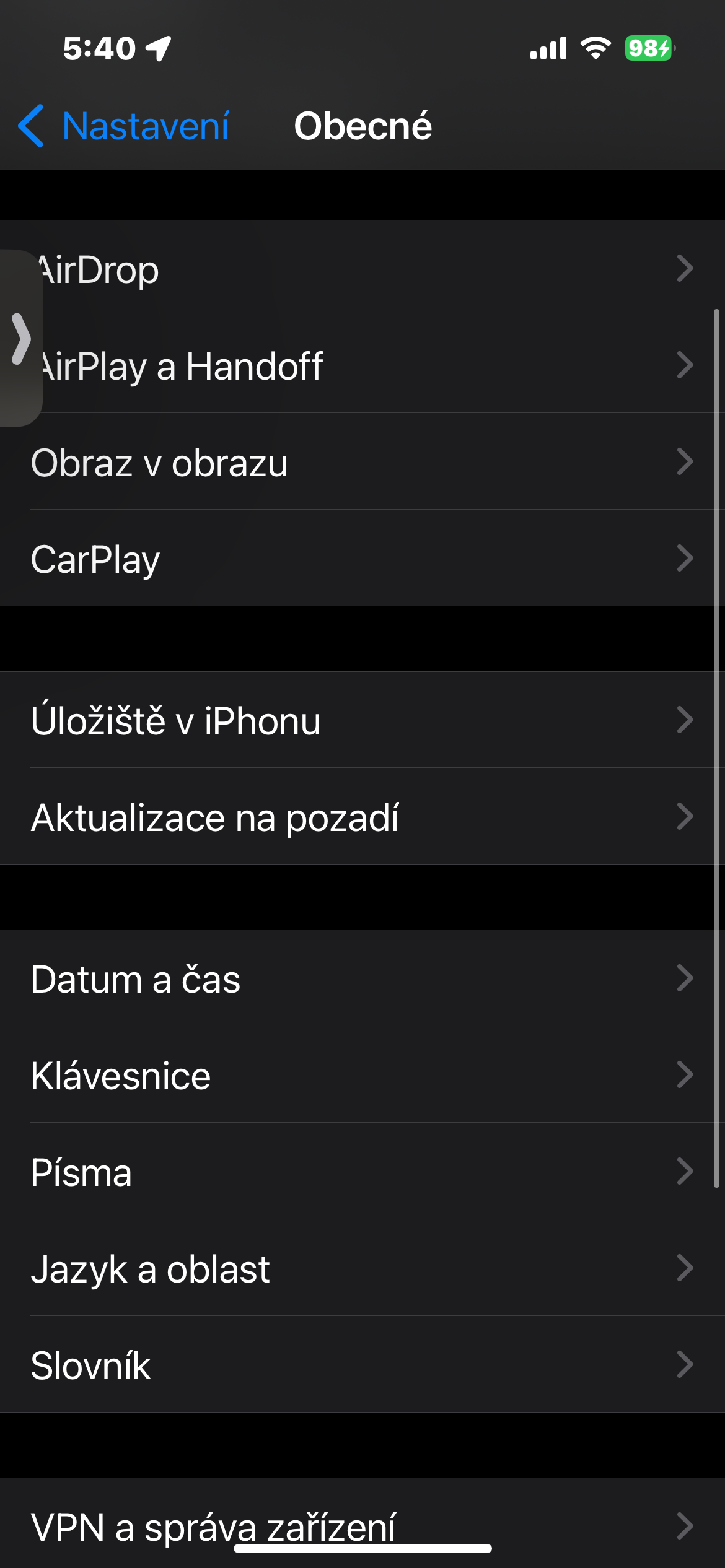Viewport: 725px width, 1568px height.
Task: Open AirPlay a Handoff
Action: 372,365
